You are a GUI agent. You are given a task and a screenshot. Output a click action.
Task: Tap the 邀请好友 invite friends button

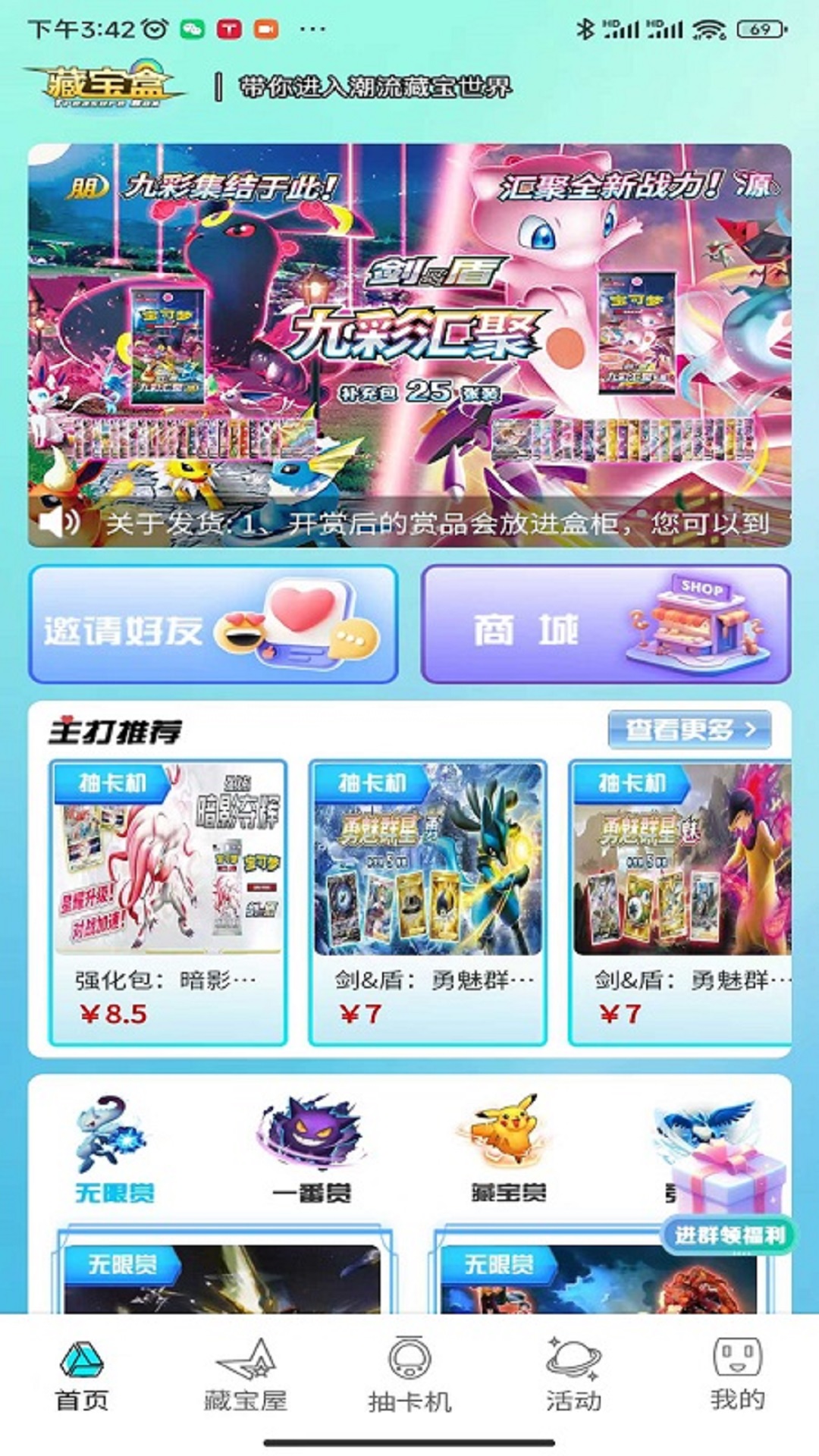(x=213, y=624)
